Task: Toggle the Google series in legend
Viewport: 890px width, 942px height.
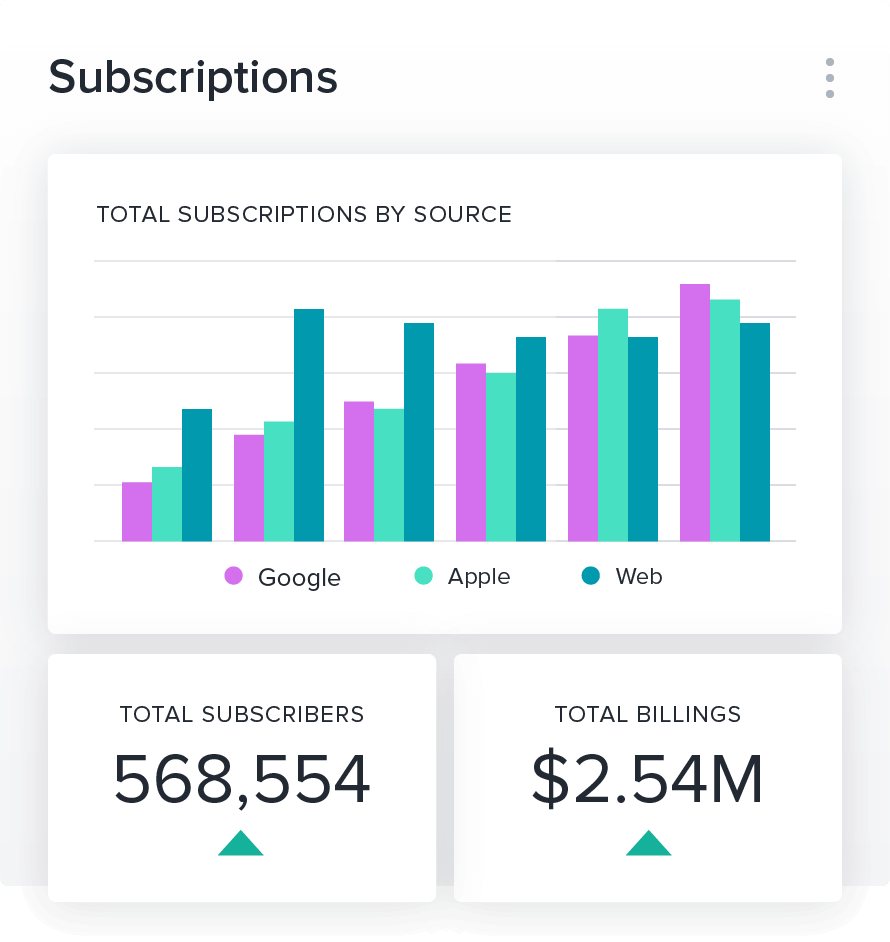Action: [283, 577]
